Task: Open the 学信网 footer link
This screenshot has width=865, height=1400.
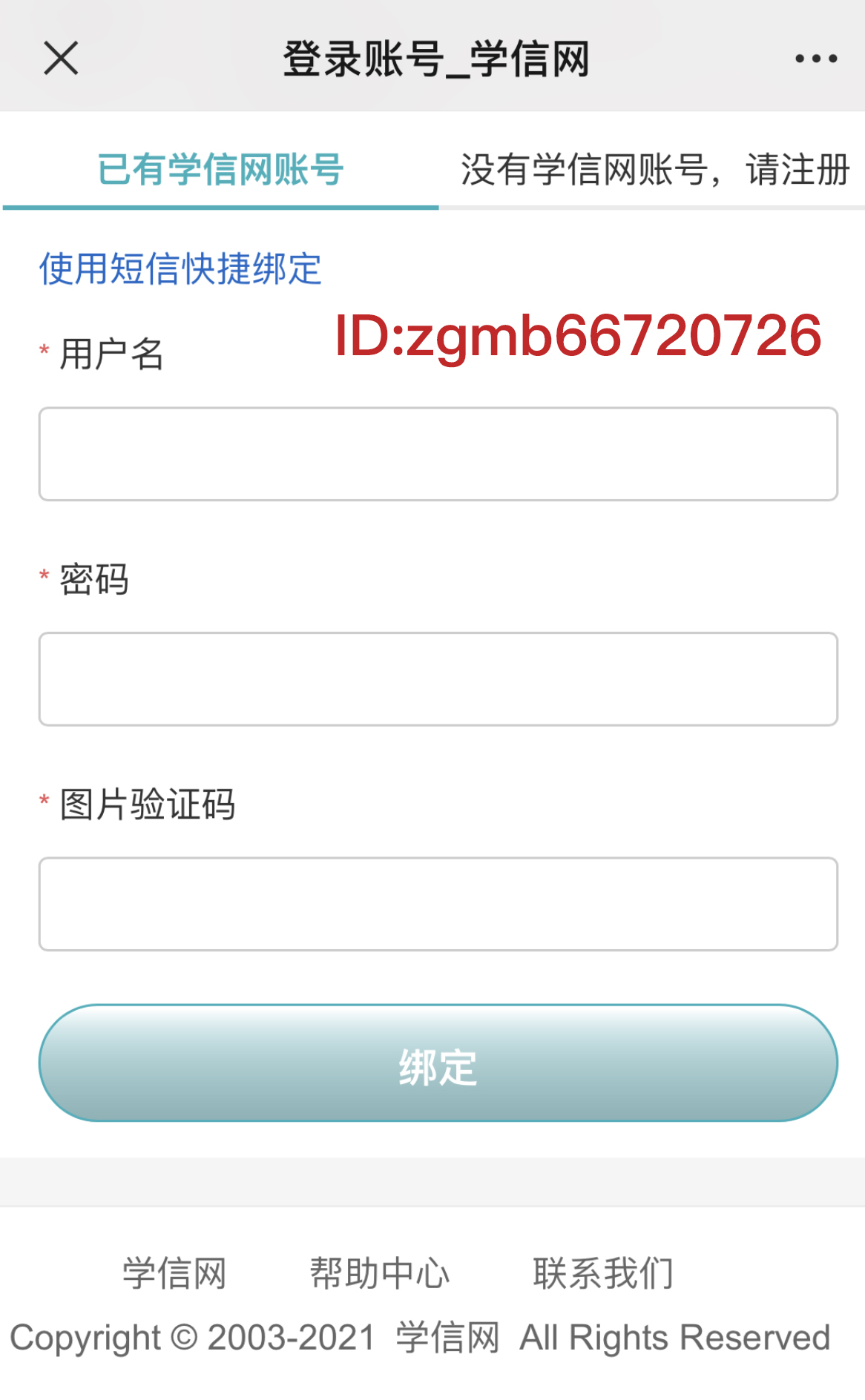Action: coord(174,1273)
